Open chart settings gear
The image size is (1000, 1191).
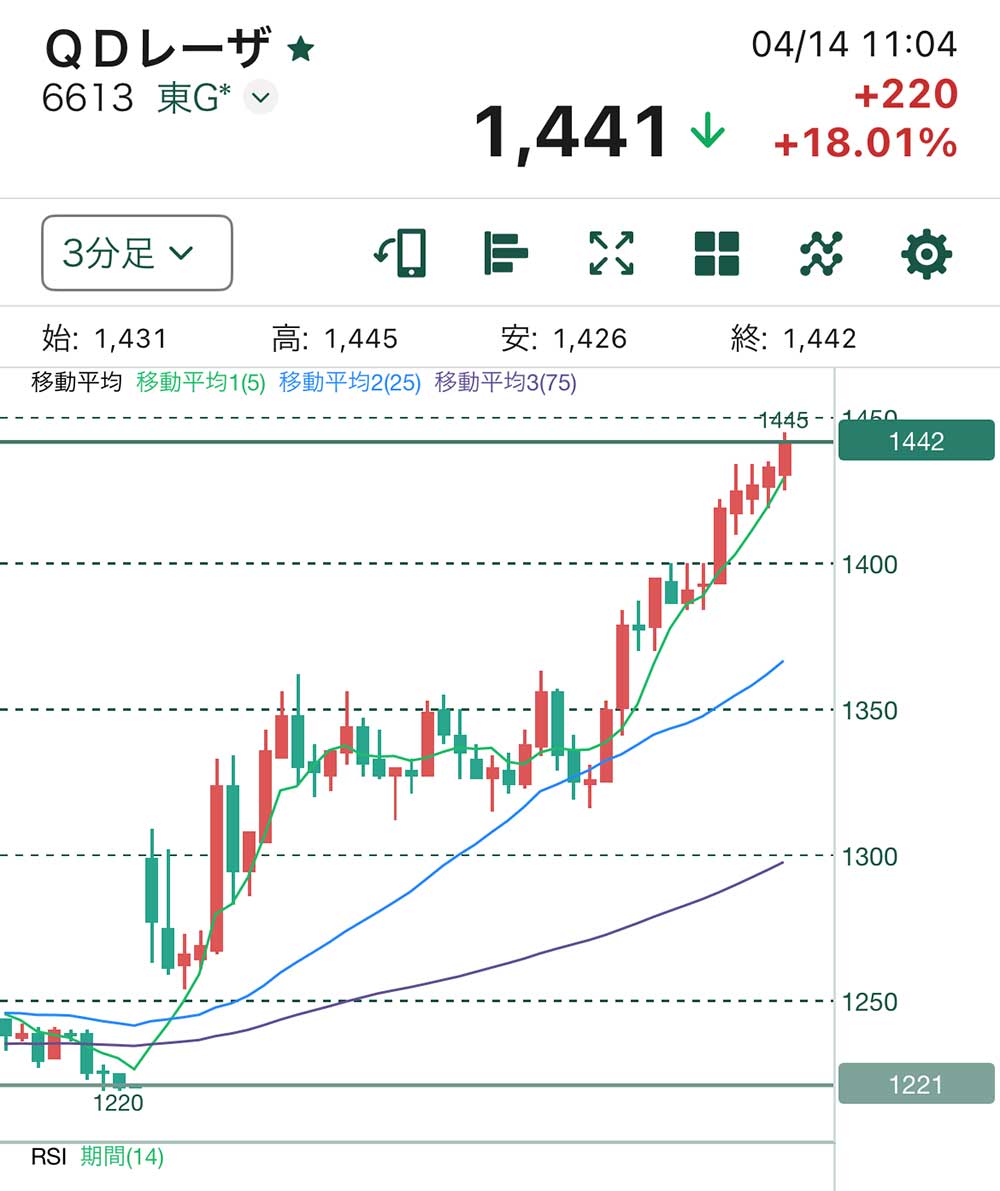[926, 253]
